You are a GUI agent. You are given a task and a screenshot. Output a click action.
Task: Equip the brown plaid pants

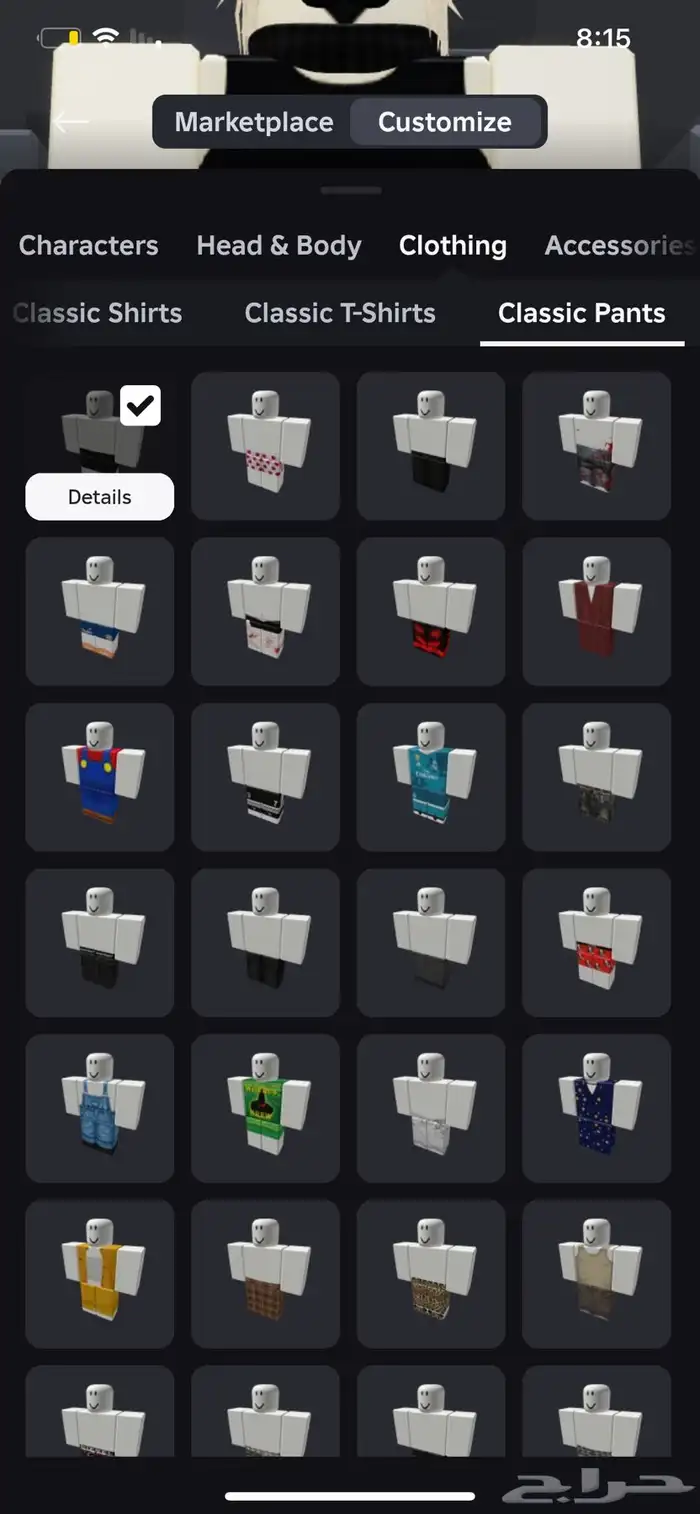coord(265,1273)
